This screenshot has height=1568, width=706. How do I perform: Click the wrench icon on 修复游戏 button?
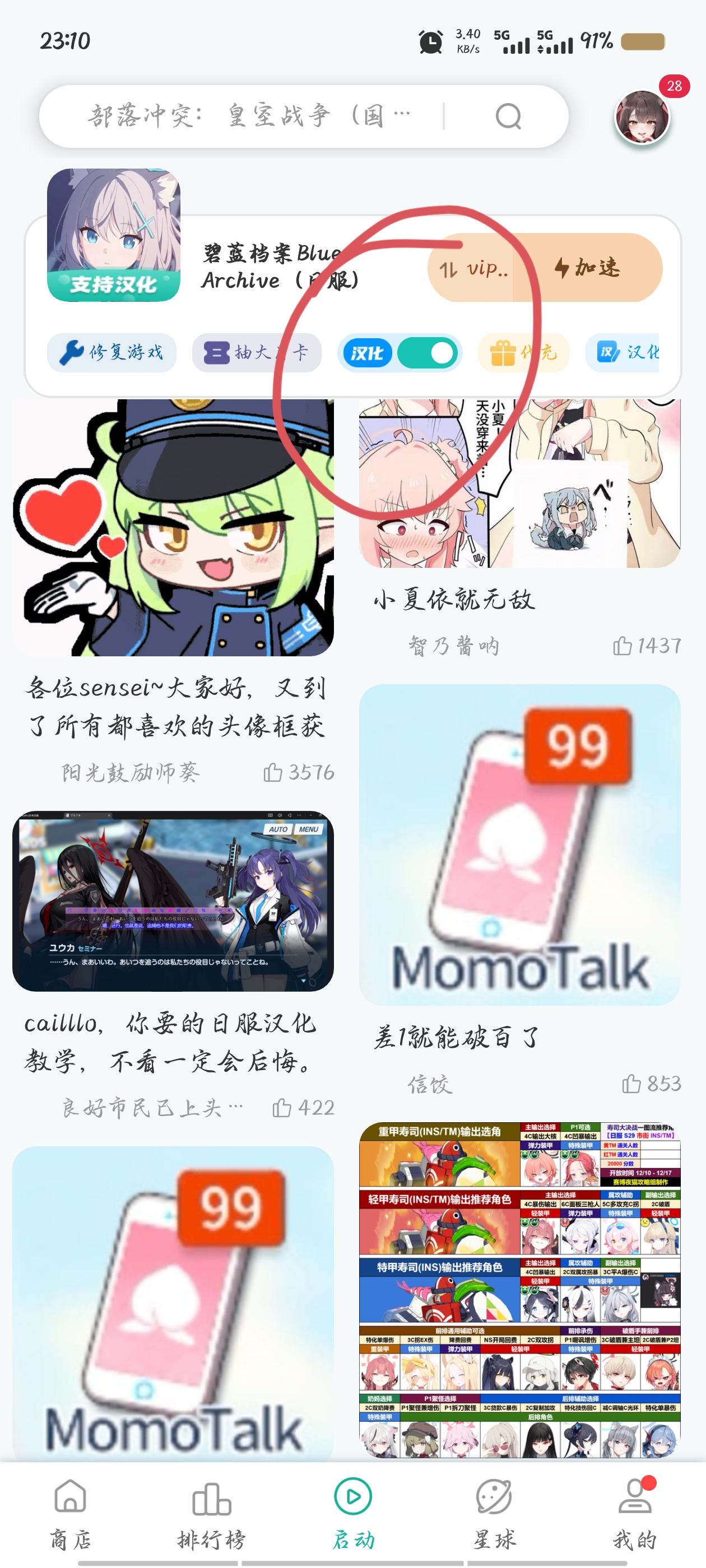point(73,351)
